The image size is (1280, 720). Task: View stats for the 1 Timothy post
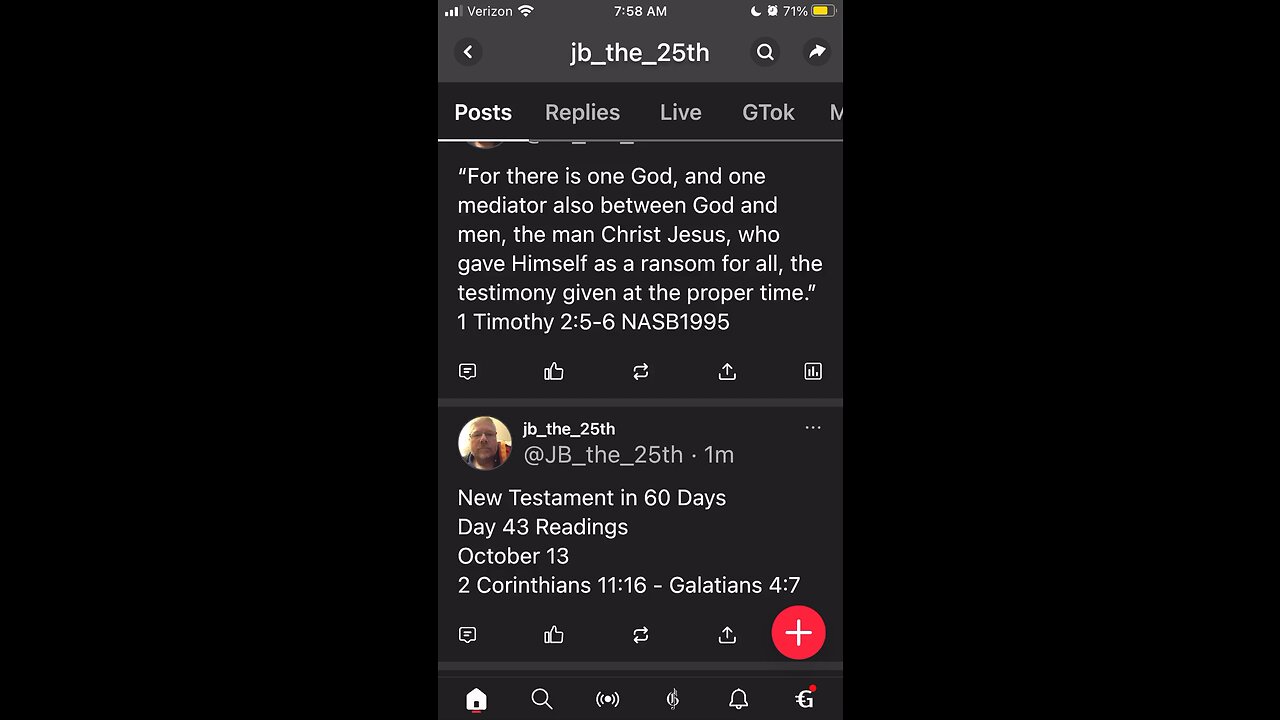(813, 371)
